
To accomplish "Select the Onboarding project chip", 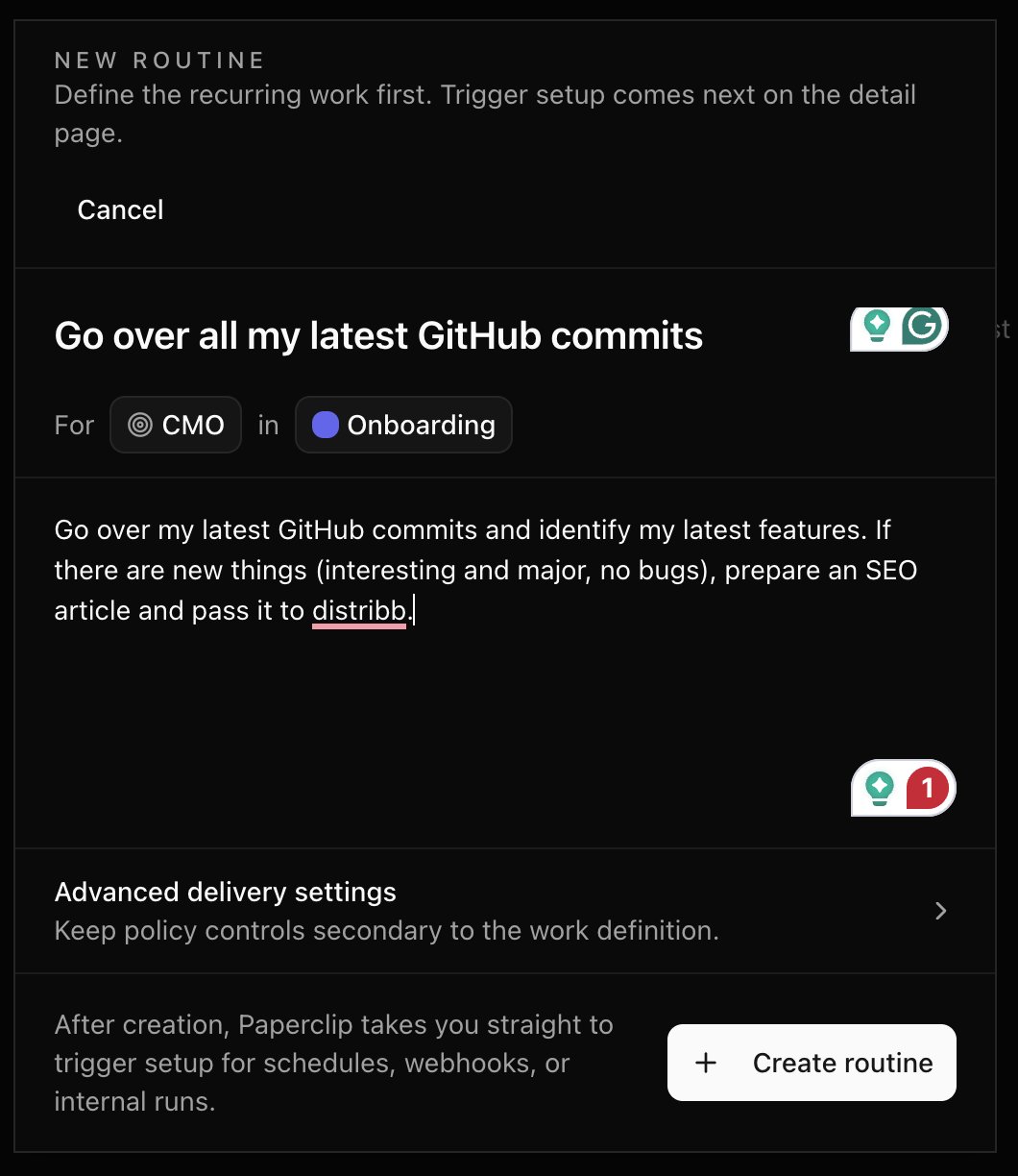I will click(403, 425).
